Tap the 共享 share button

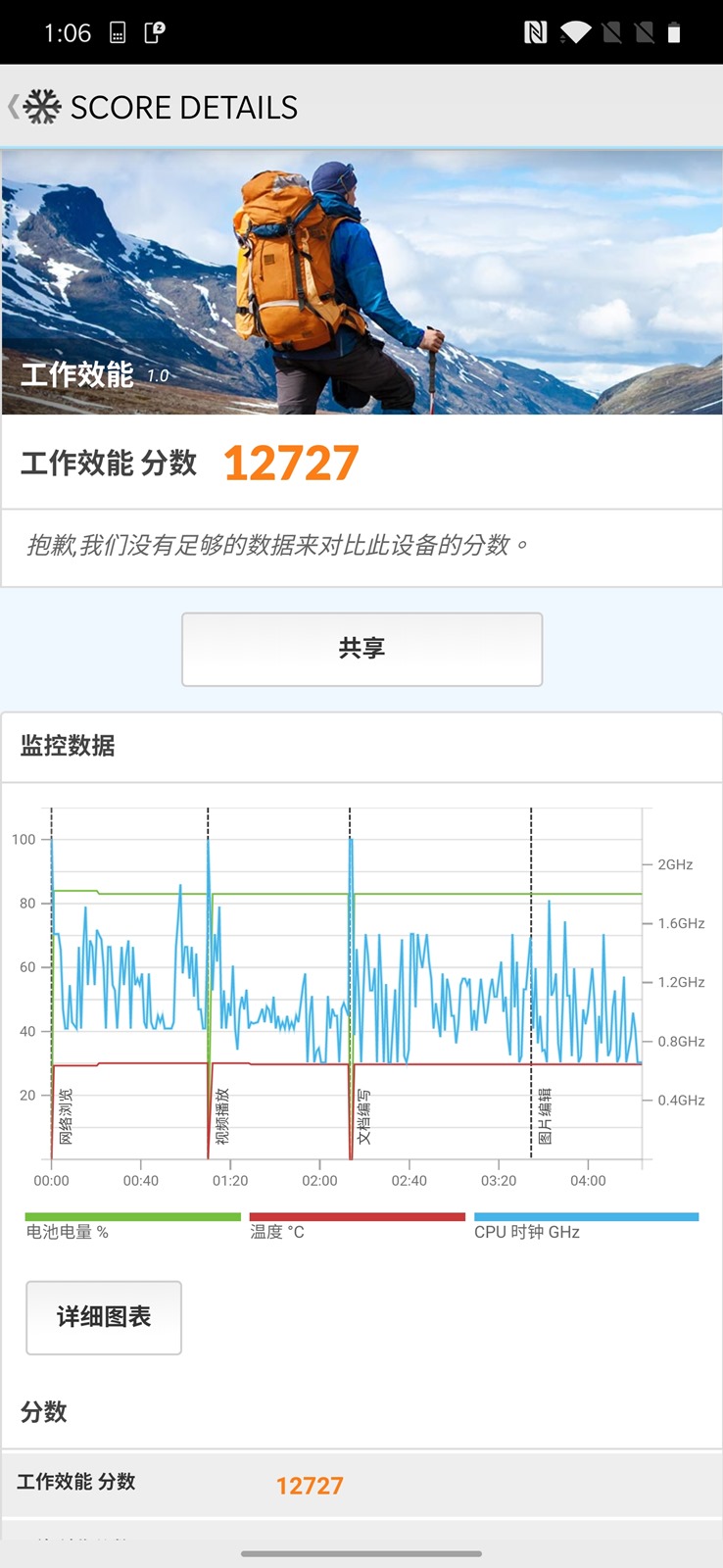pos(361,649)
